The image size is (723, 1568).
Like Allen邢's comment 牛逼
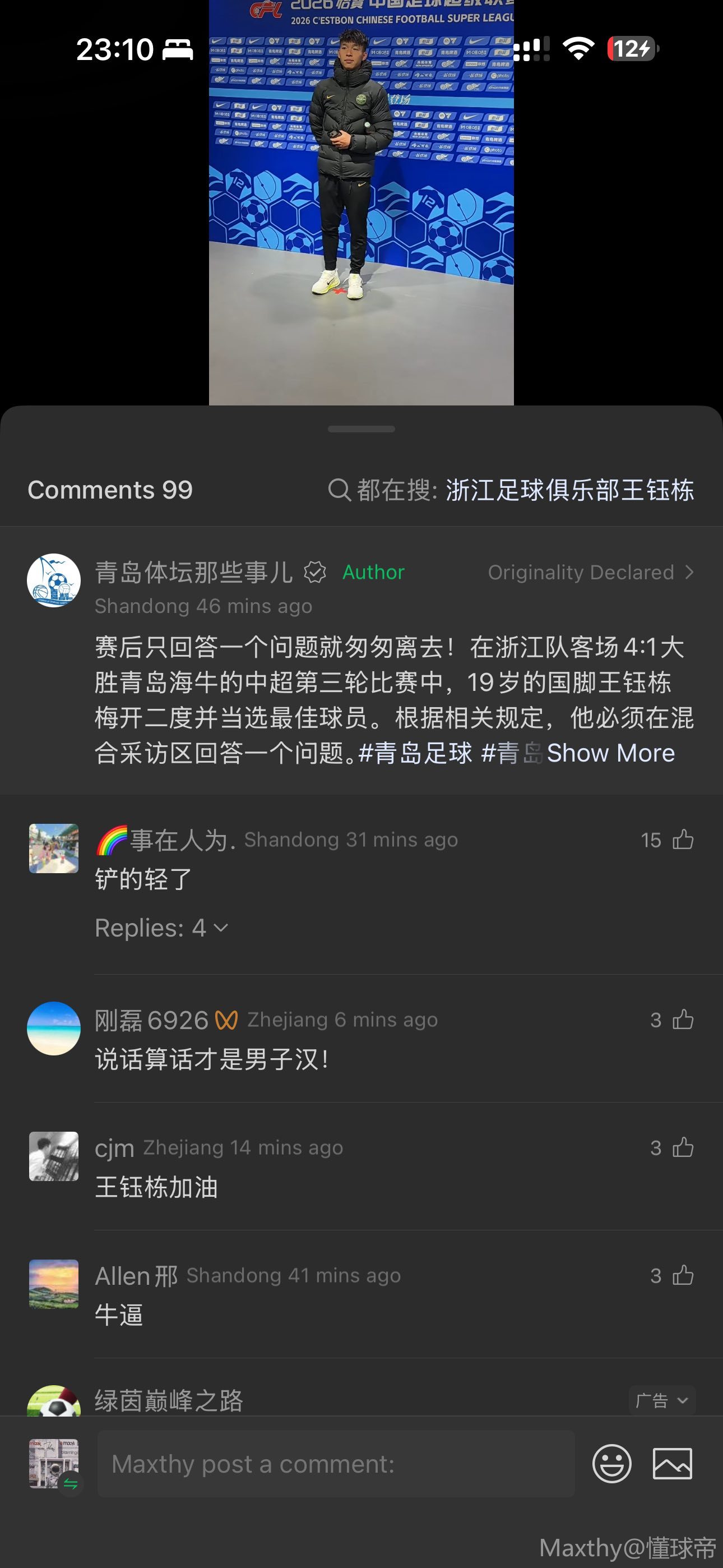click(x=683, y=1275)
